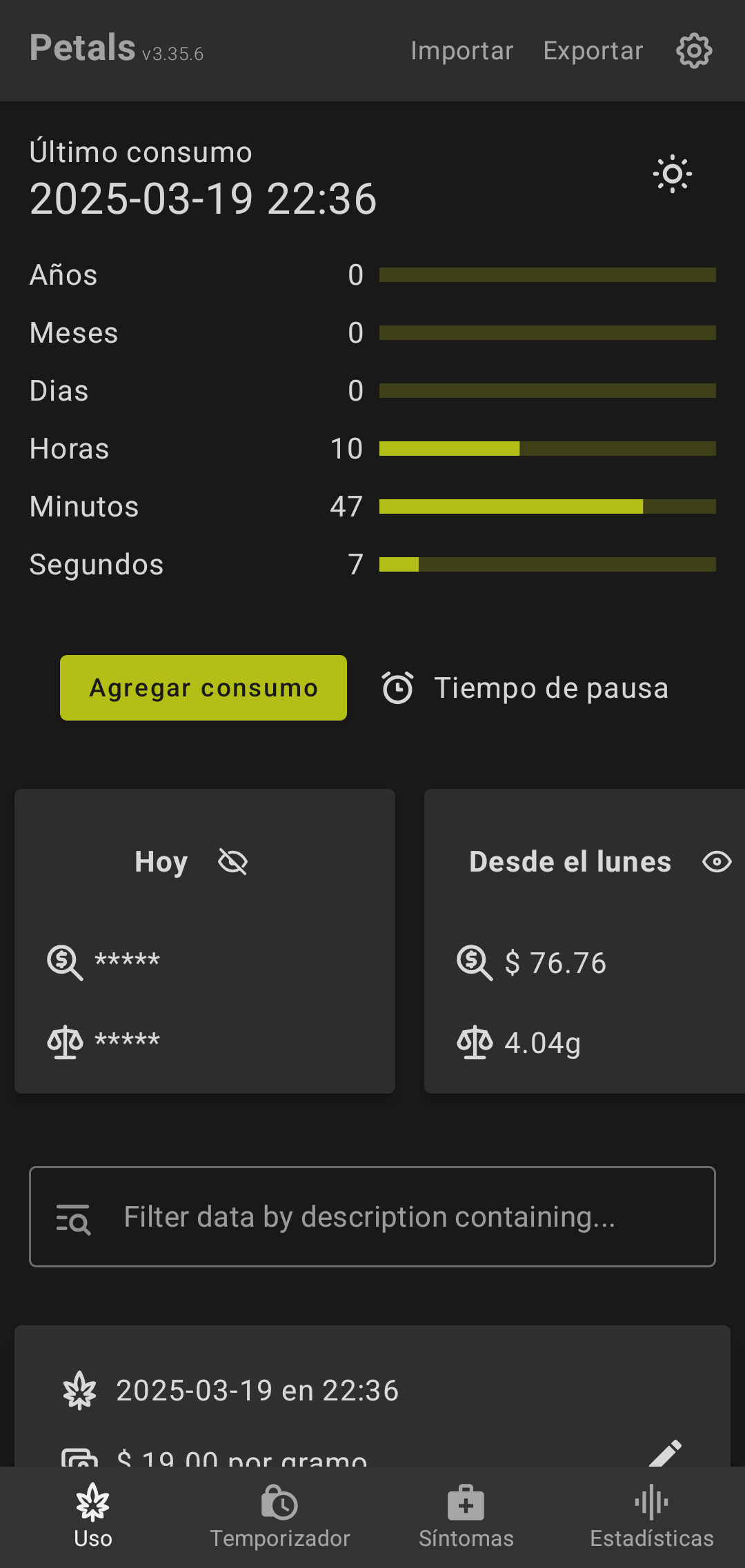Switch to the Estadísticas tab

click(652, 1517)
